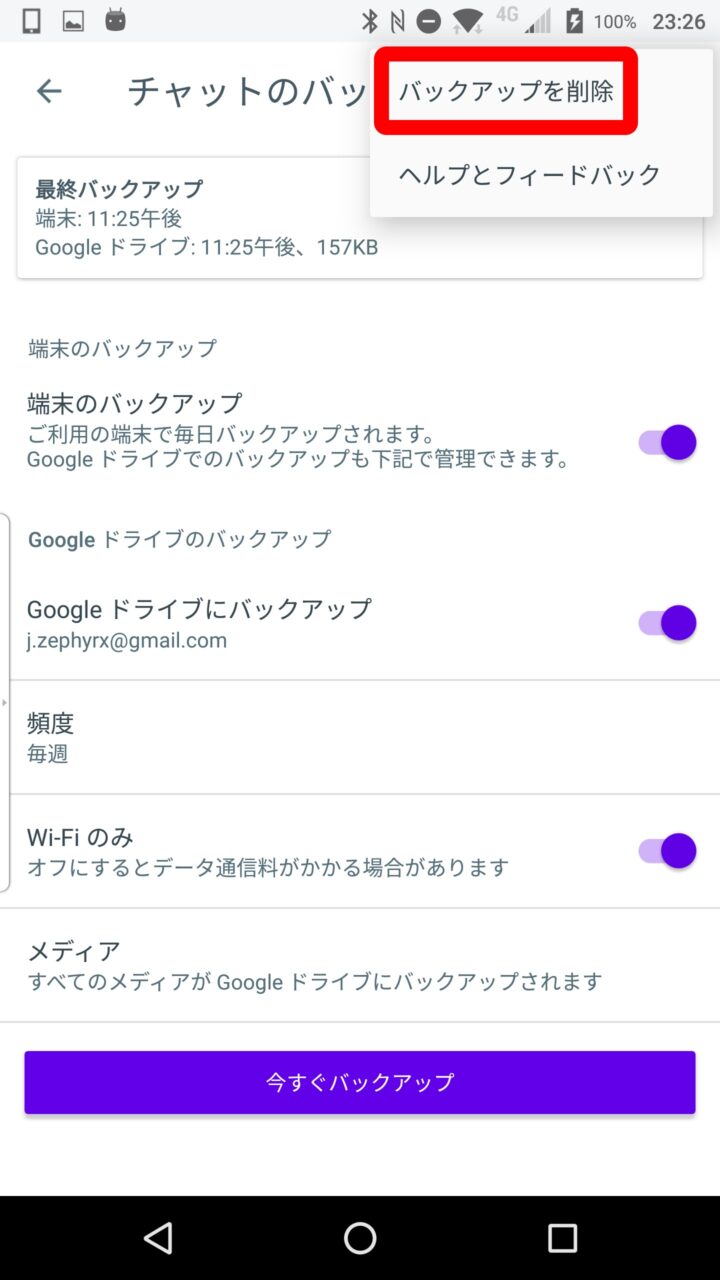Viewport: 720px width, 1280px height.
Task: Tap the 今すぐバックアップ button
Action: click(x=360, y=1082)
